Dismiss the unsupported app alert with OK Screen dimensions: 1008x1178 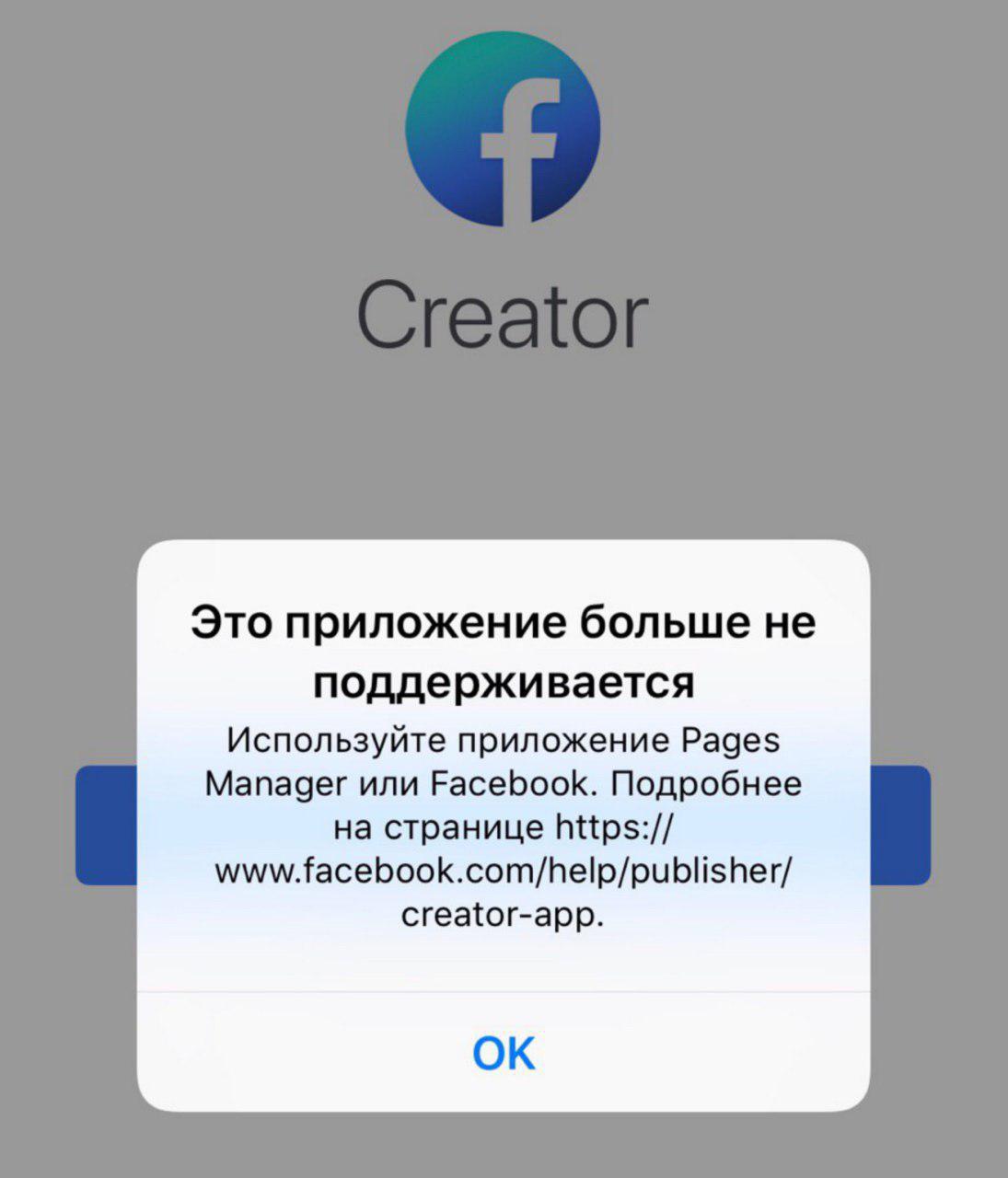click(503, 1052)
